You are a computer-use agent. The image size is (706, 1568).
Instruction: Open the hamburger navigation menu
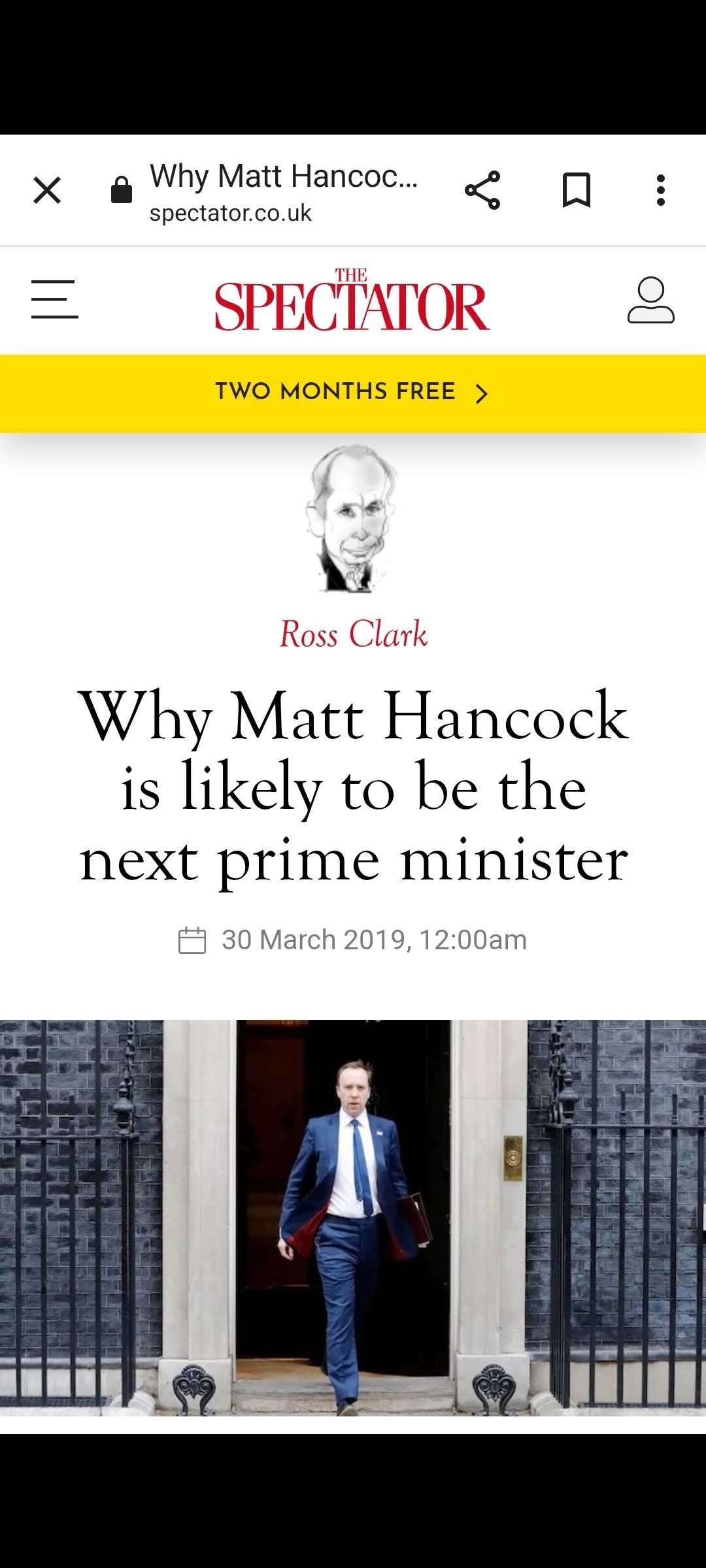[55, 300]
